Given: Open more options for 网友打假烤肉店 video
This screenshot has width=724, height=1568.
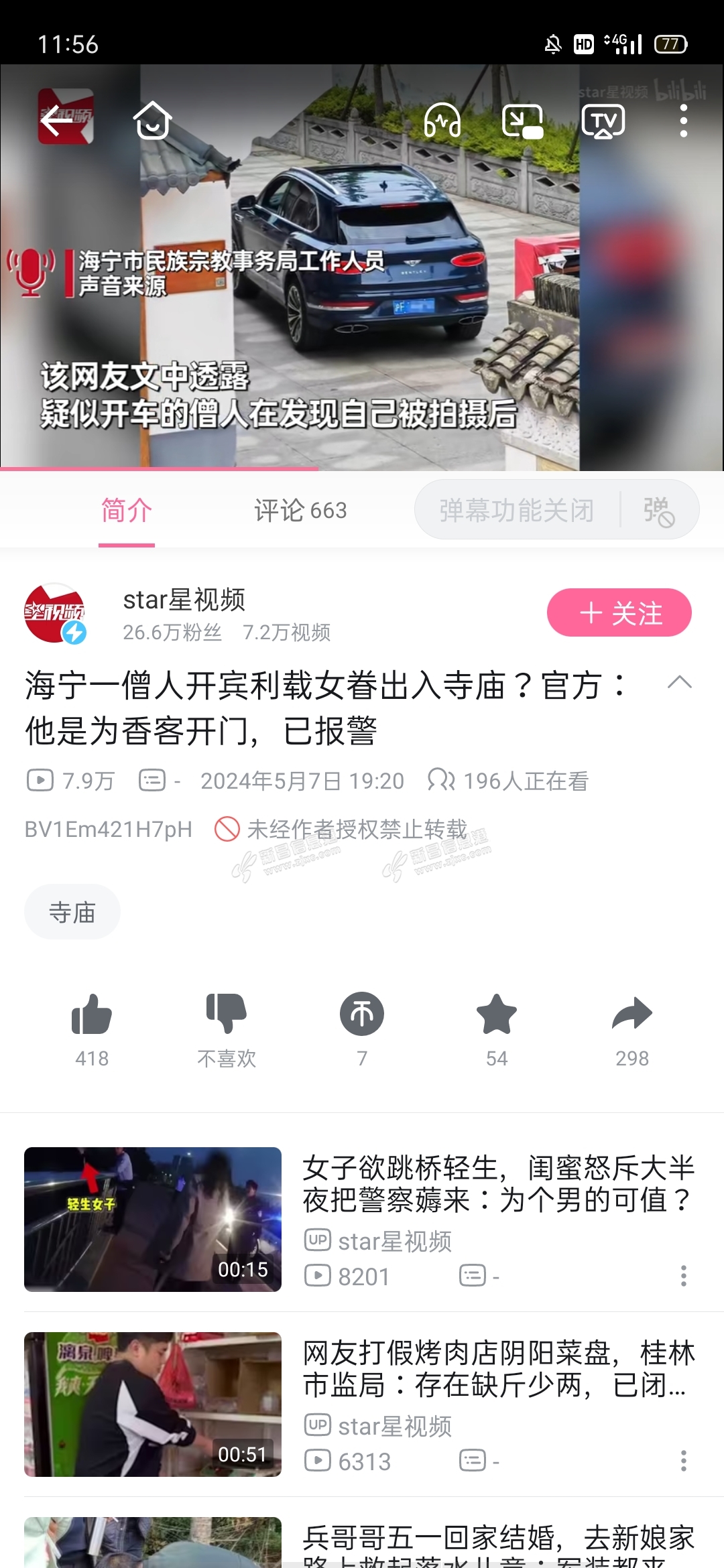Looking at the screenshot, I should (683, 1461).
